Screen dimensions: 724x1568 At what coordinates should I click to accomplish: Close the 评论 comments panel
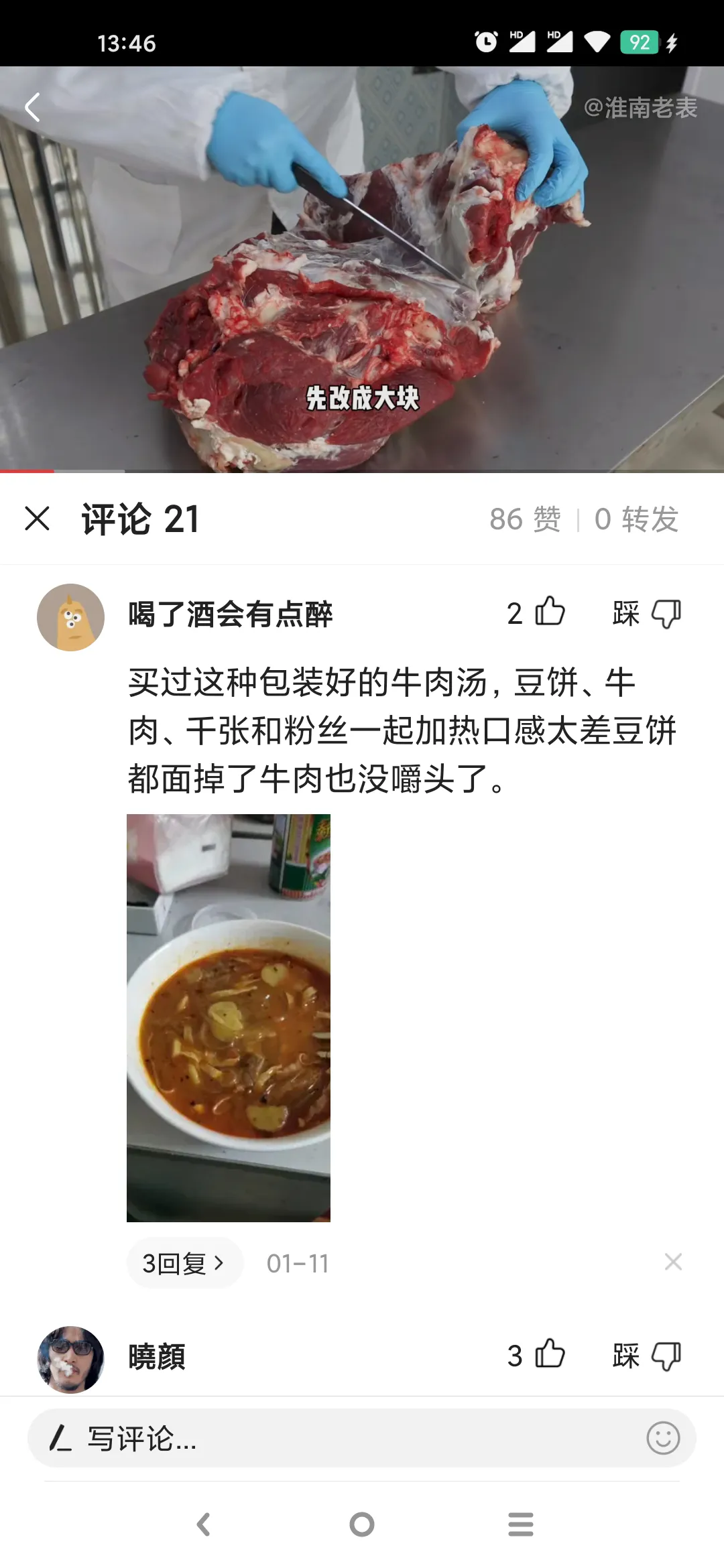[38, 519]
